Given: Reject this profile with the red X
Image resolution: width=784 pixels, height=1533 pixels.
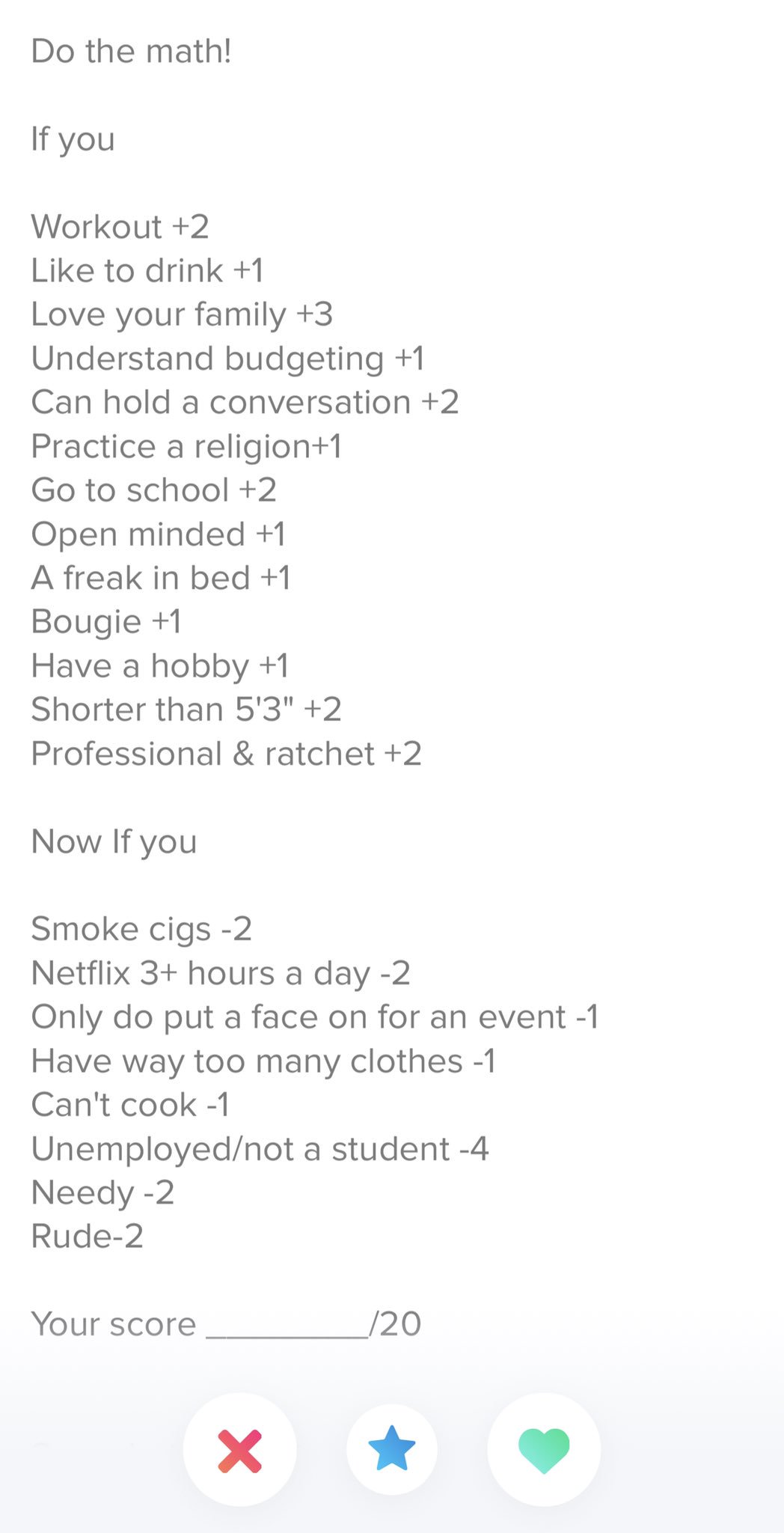Looking at the screenshot, I should pyautogui.click(x=240, y=1450).
